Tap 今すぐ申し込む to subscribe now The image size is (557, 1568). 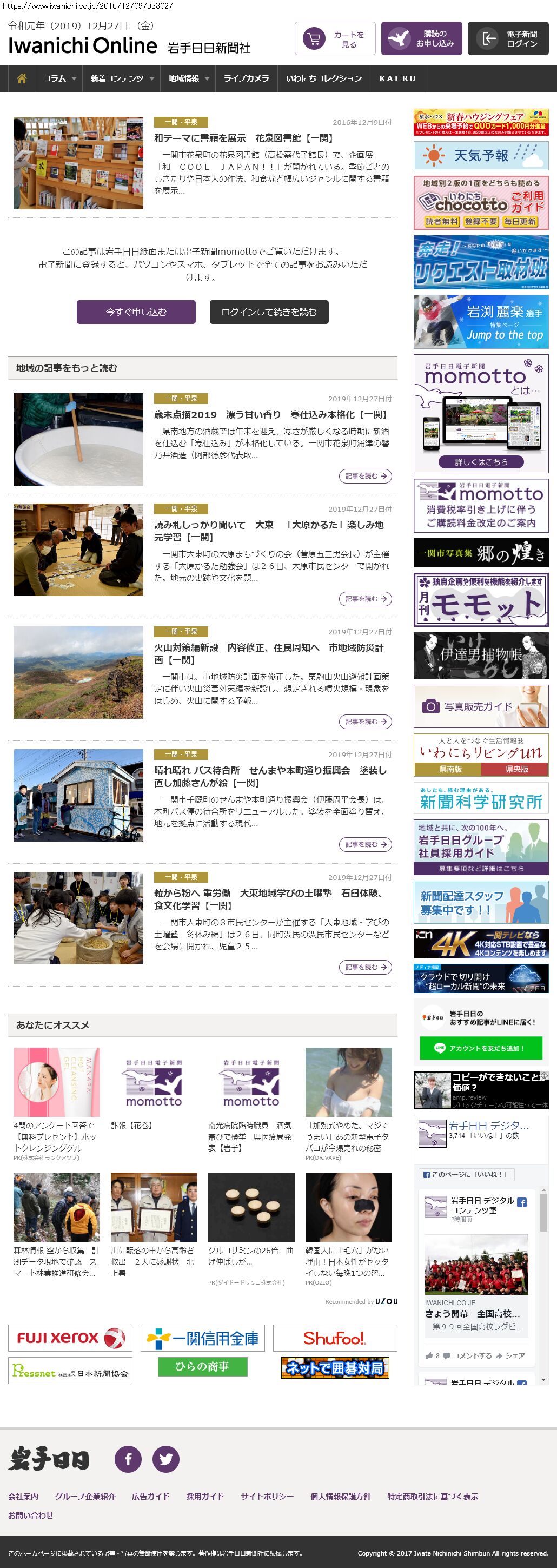pos(136,312)
